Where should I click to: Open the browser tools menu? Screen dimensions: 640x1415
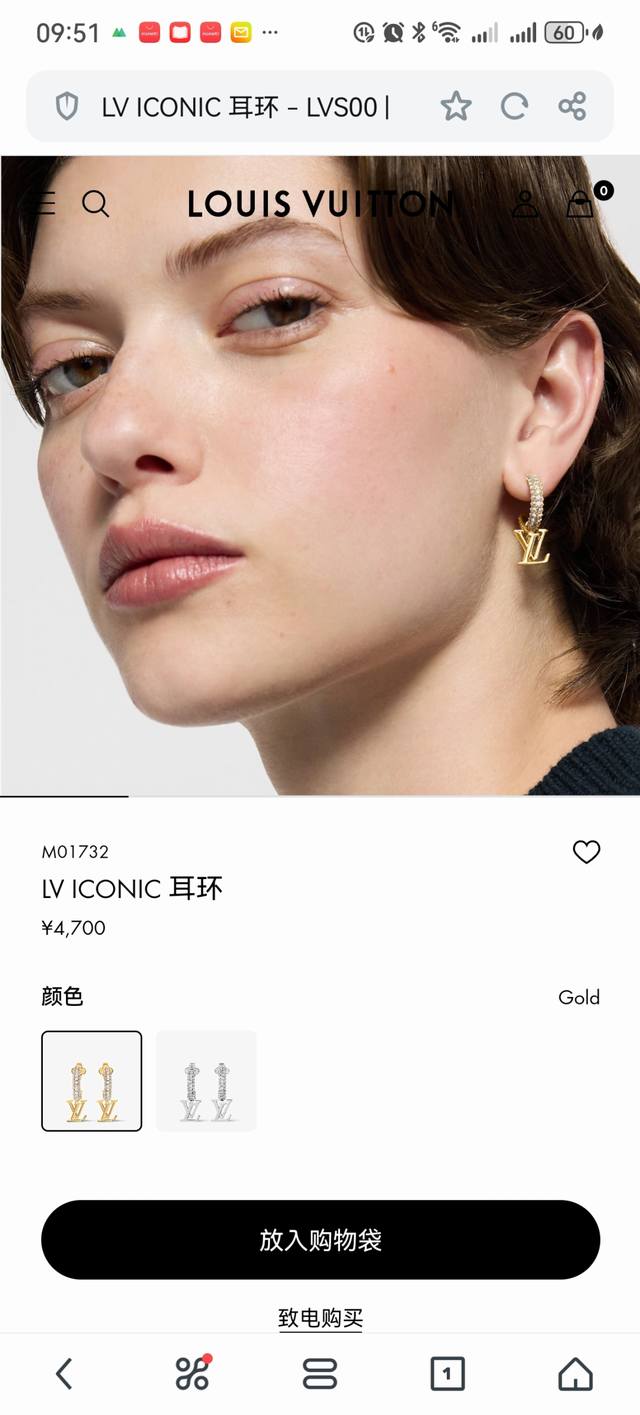tap(192, 1374)
